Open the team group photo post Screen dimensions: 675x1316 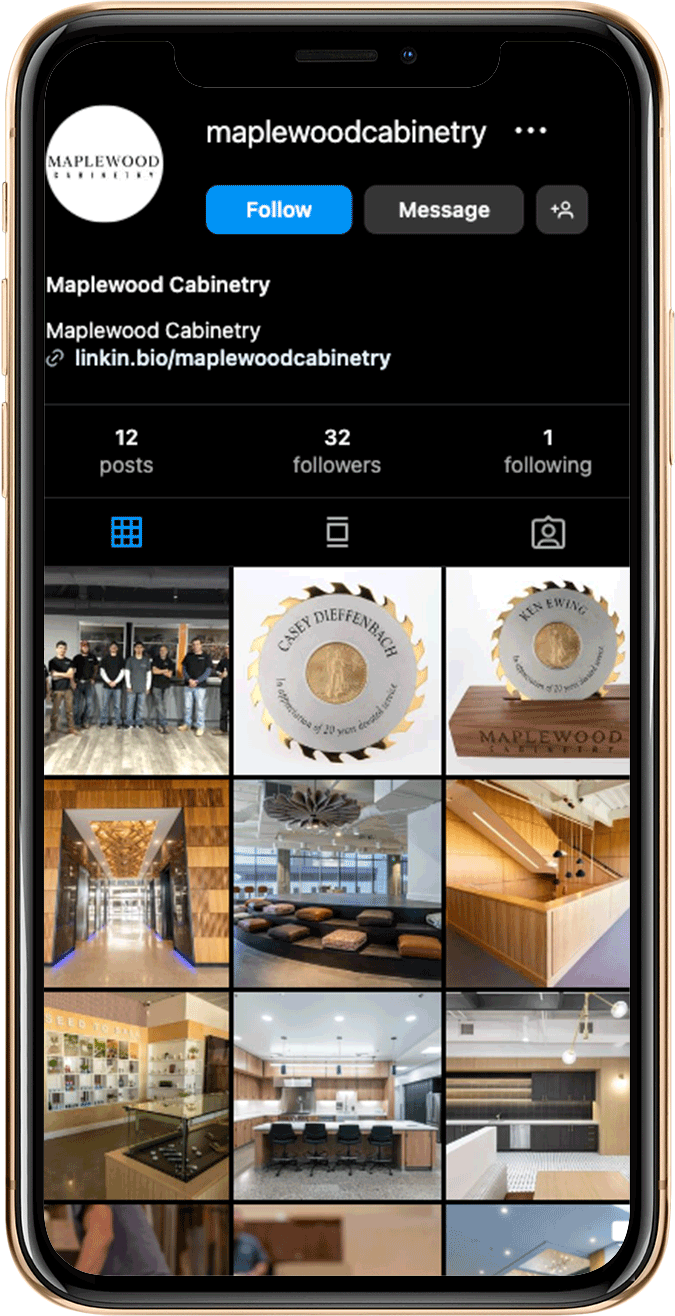click(137, 671)
